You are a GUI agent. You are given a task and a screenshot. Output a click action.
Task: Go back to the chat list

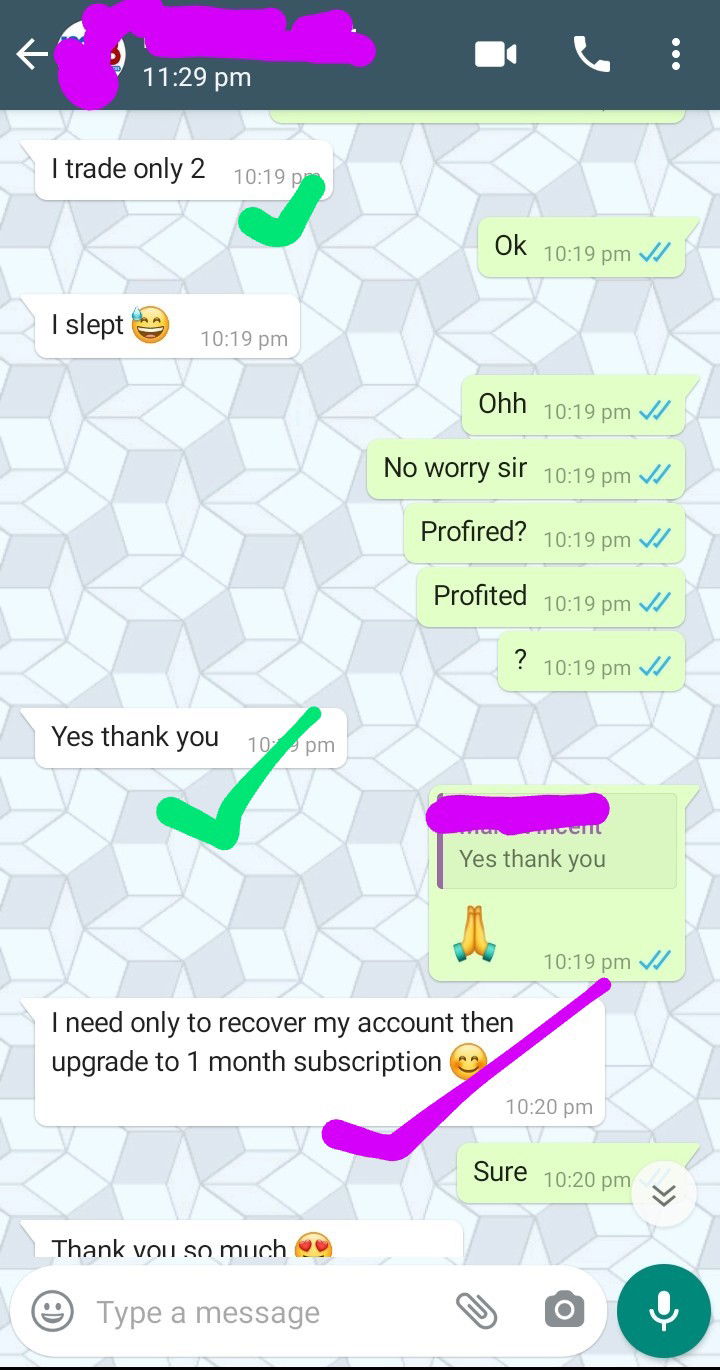click(31, 56)
